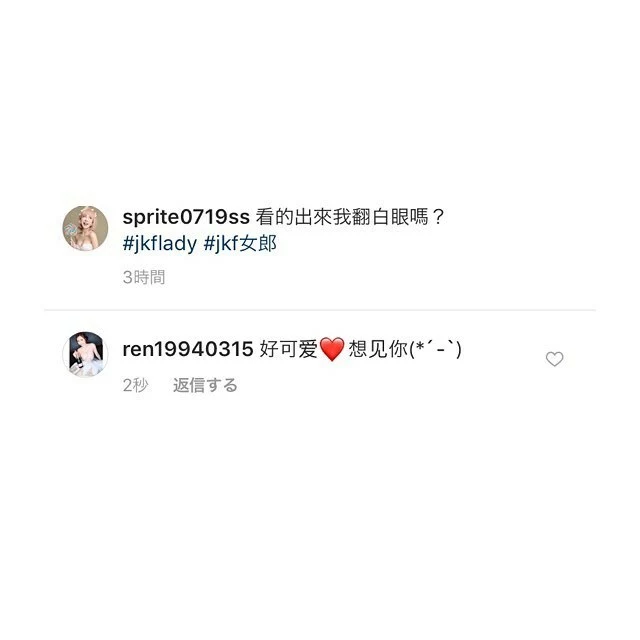
Task: Tap ren19940315's profile picture
Action: (85, 354)
